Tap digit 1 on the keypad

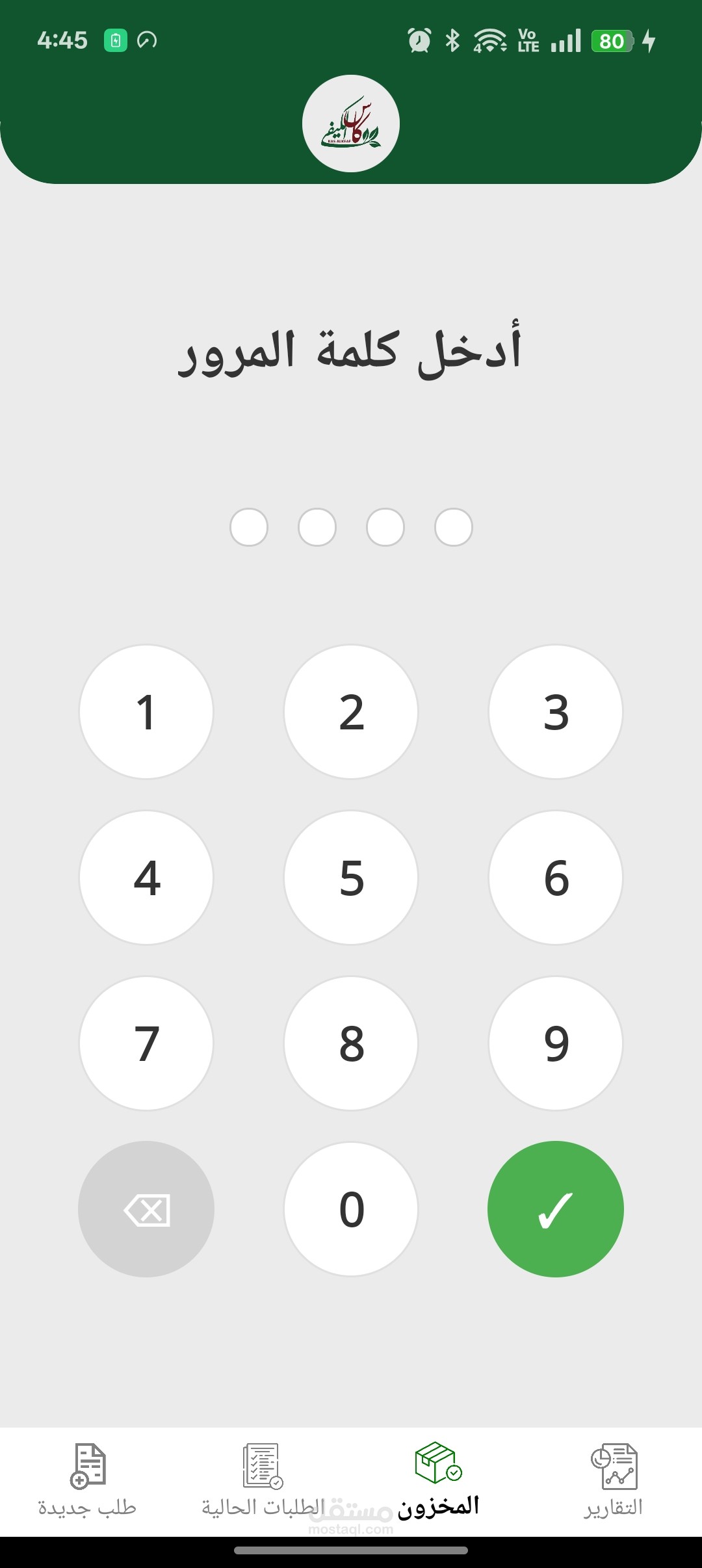point(146,712)
